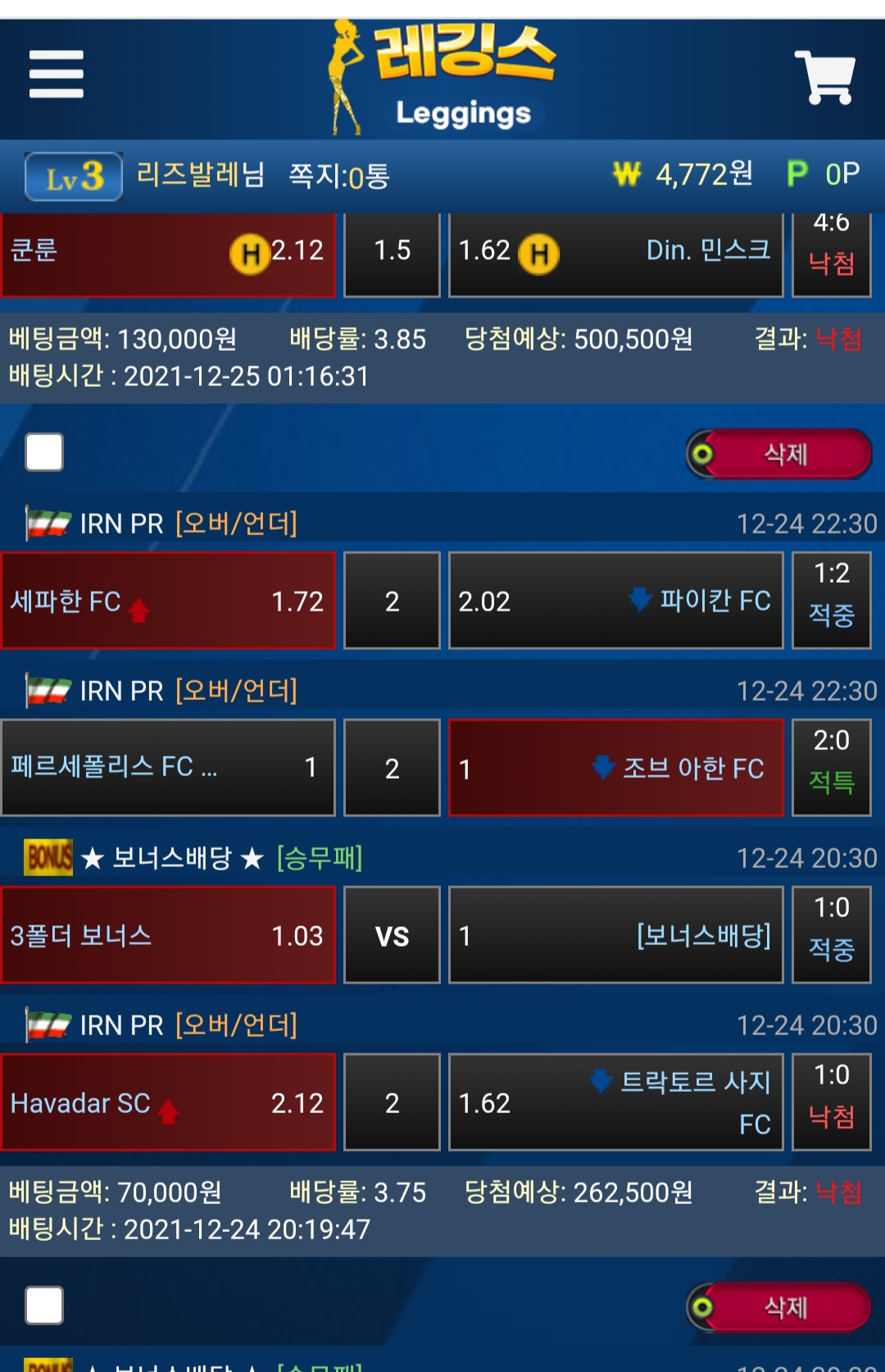
Task: Check the box for the 130,000원 bet
Action: click(44, 452)
